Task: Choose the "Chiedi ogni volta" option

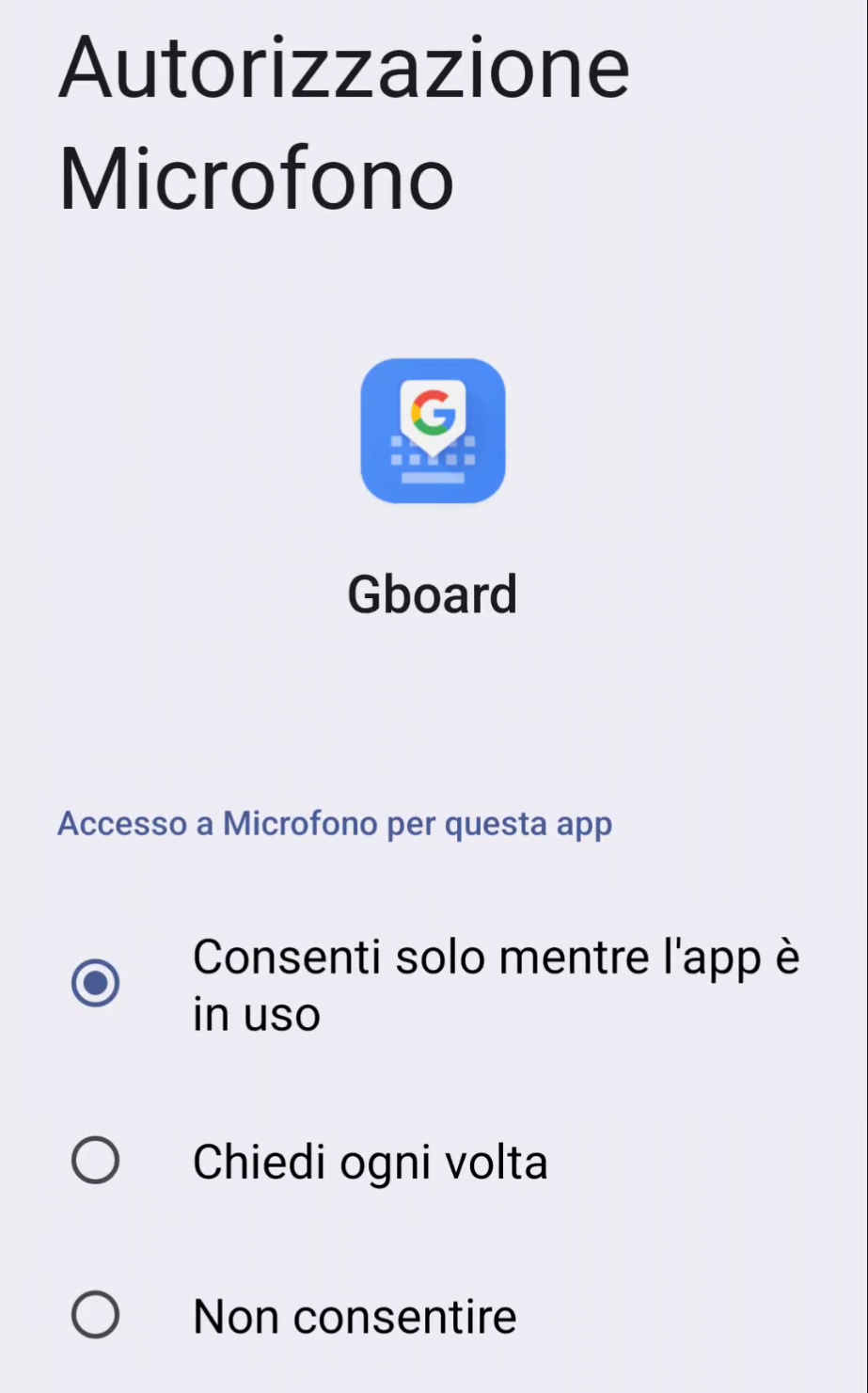Action: [96, 1161]
